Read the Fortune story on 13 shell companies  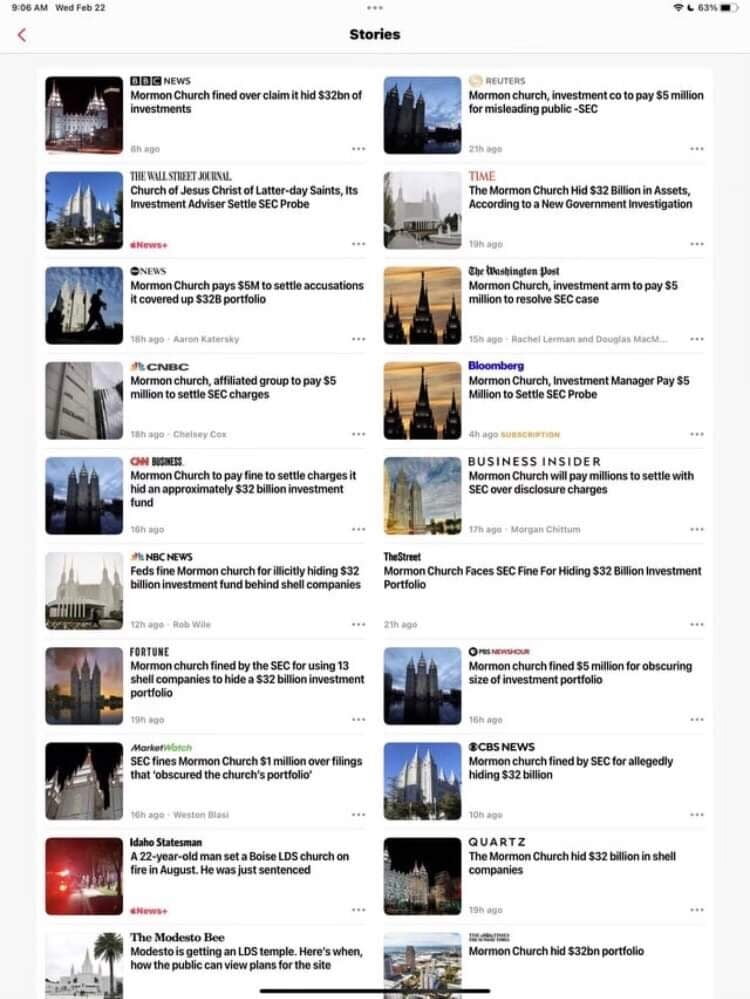(x=247, y=679)
